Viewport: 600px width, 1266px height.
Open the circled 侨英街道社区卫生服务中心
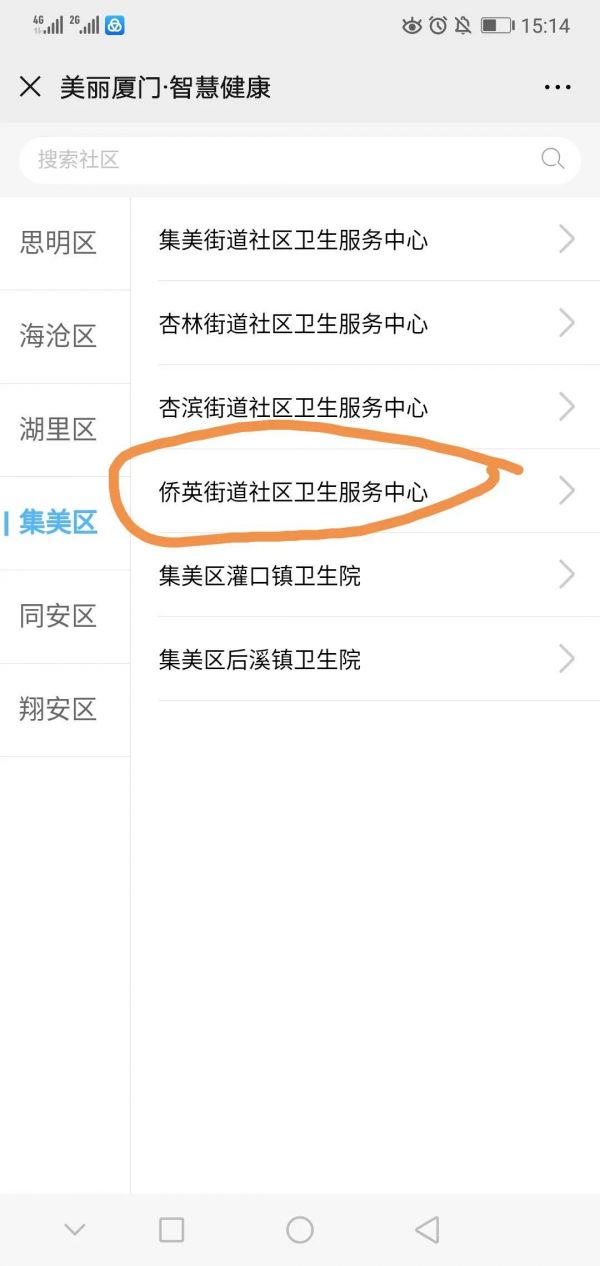pyautogui.click(x=365, y=492)
